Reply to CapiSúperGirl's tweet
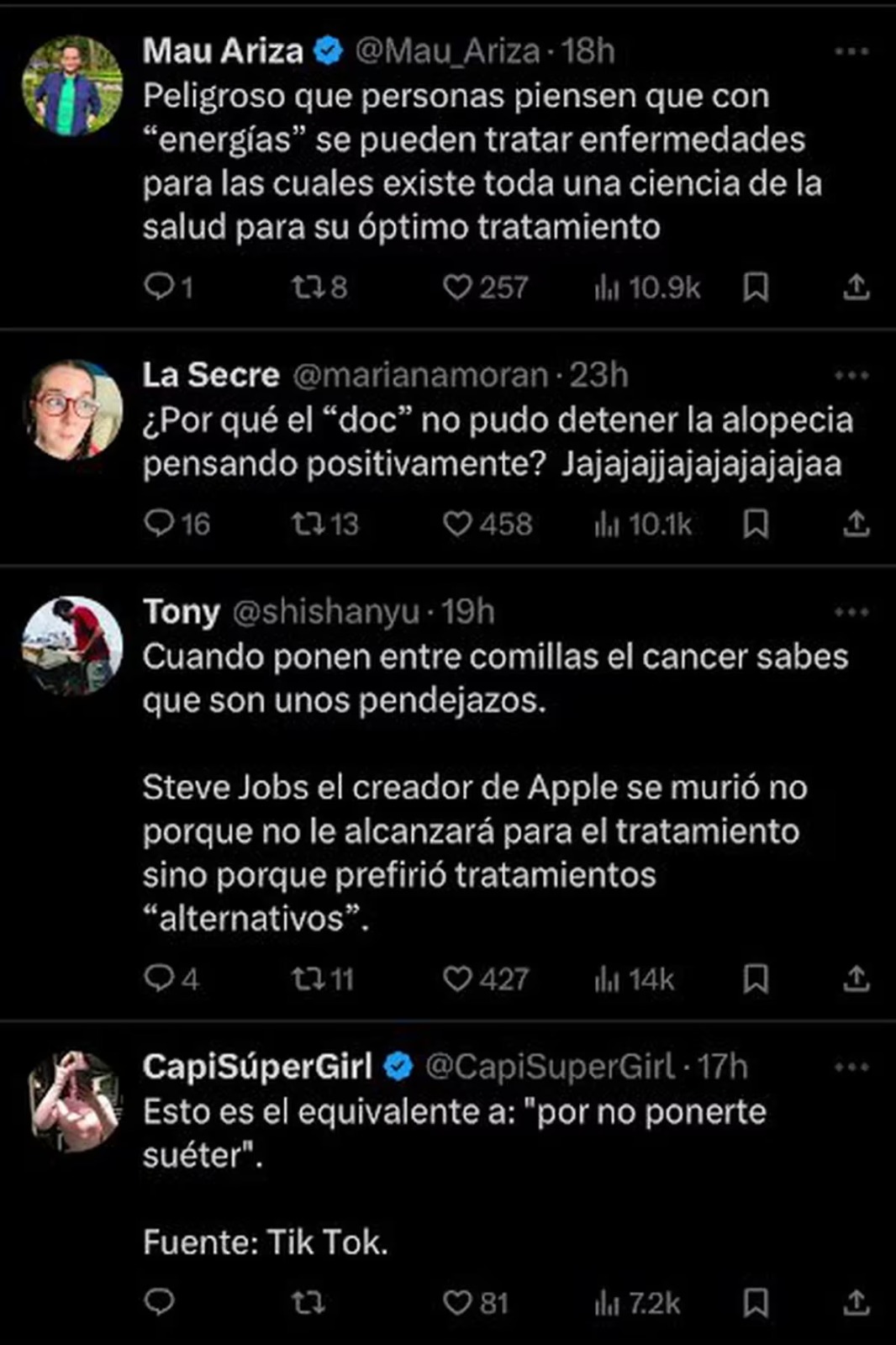This screenshot has height=1345, width=896. [159, 1302]
